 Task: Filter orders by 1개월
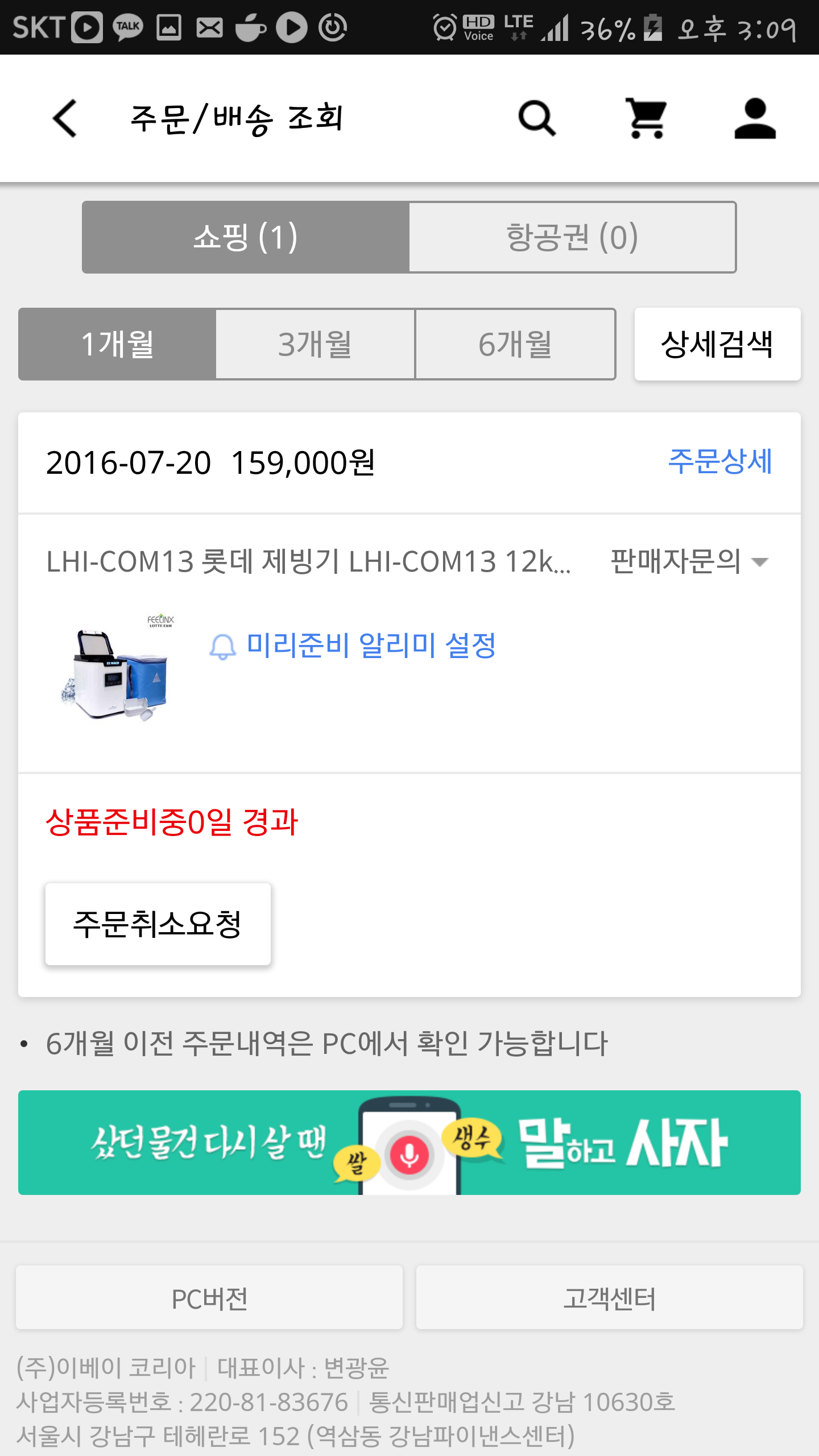coord(118,344)
